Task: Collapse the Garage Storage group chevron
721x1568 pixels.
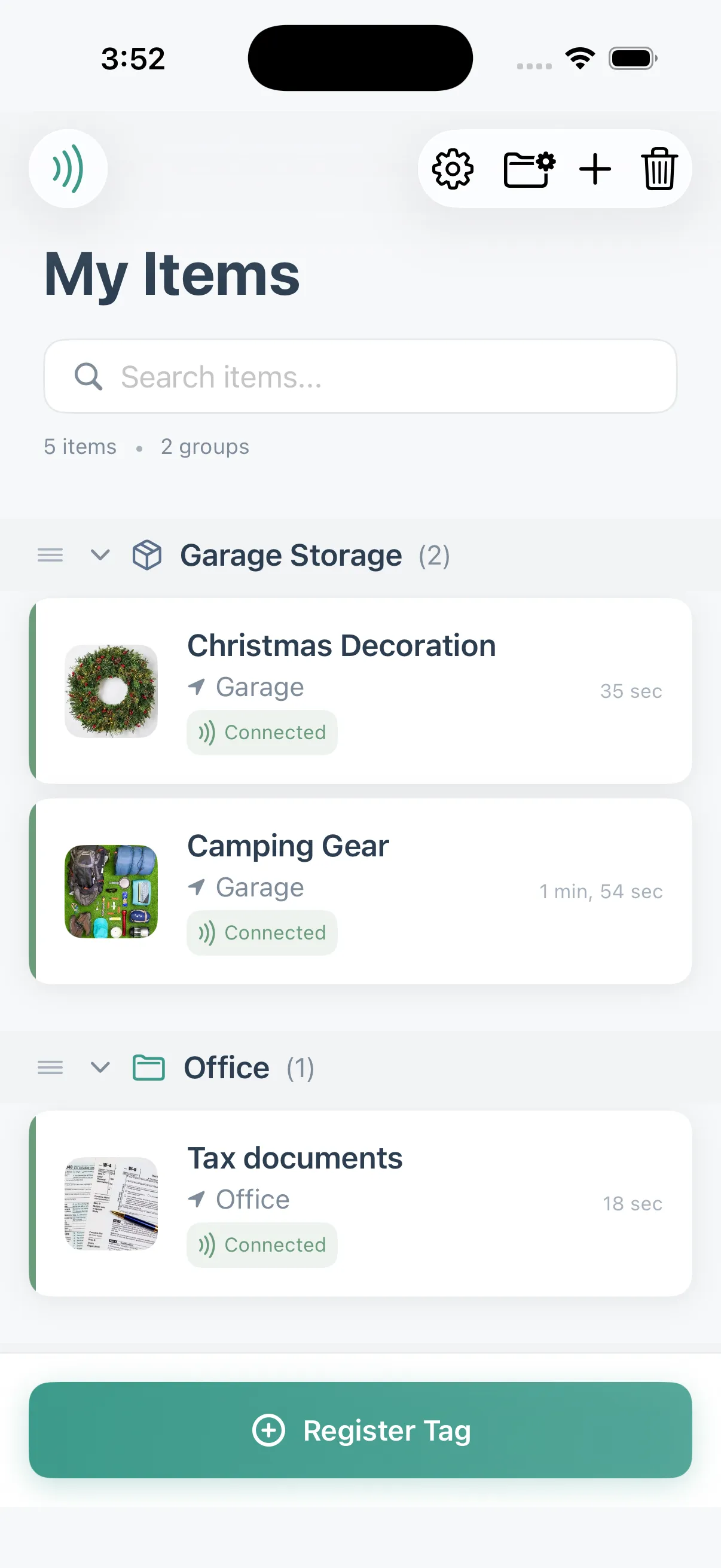Action: [100, 554]
